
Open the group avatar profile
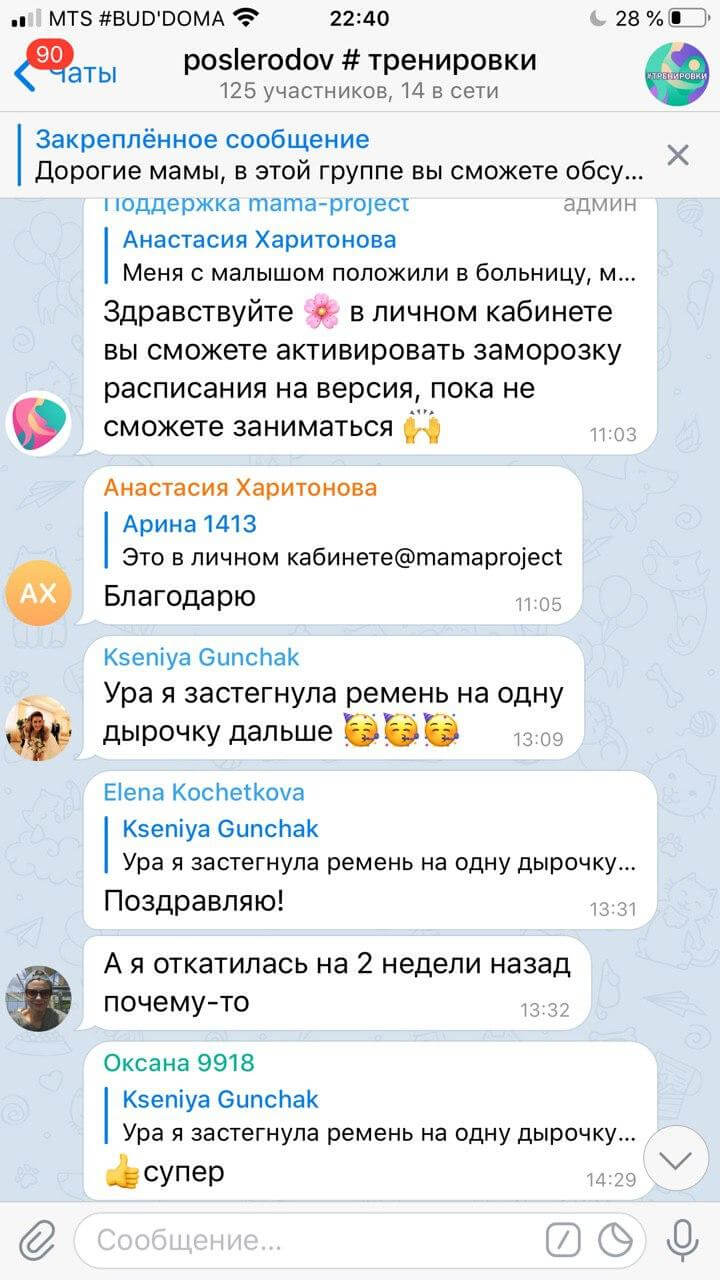coord(676,74)
